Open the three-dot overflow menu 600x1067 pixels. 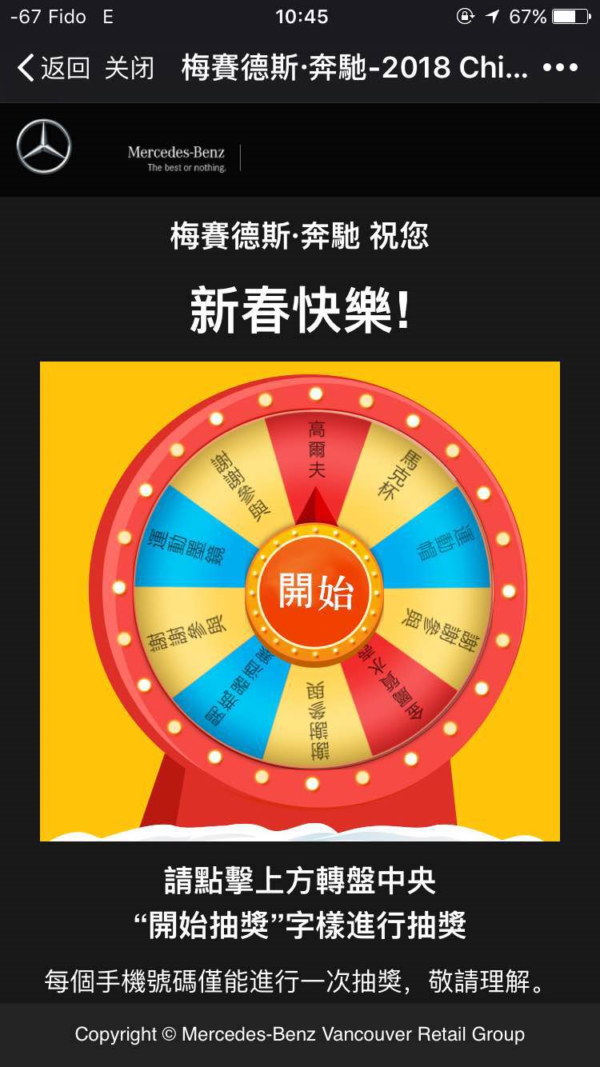pyautogui.click(x=561, y=68)
